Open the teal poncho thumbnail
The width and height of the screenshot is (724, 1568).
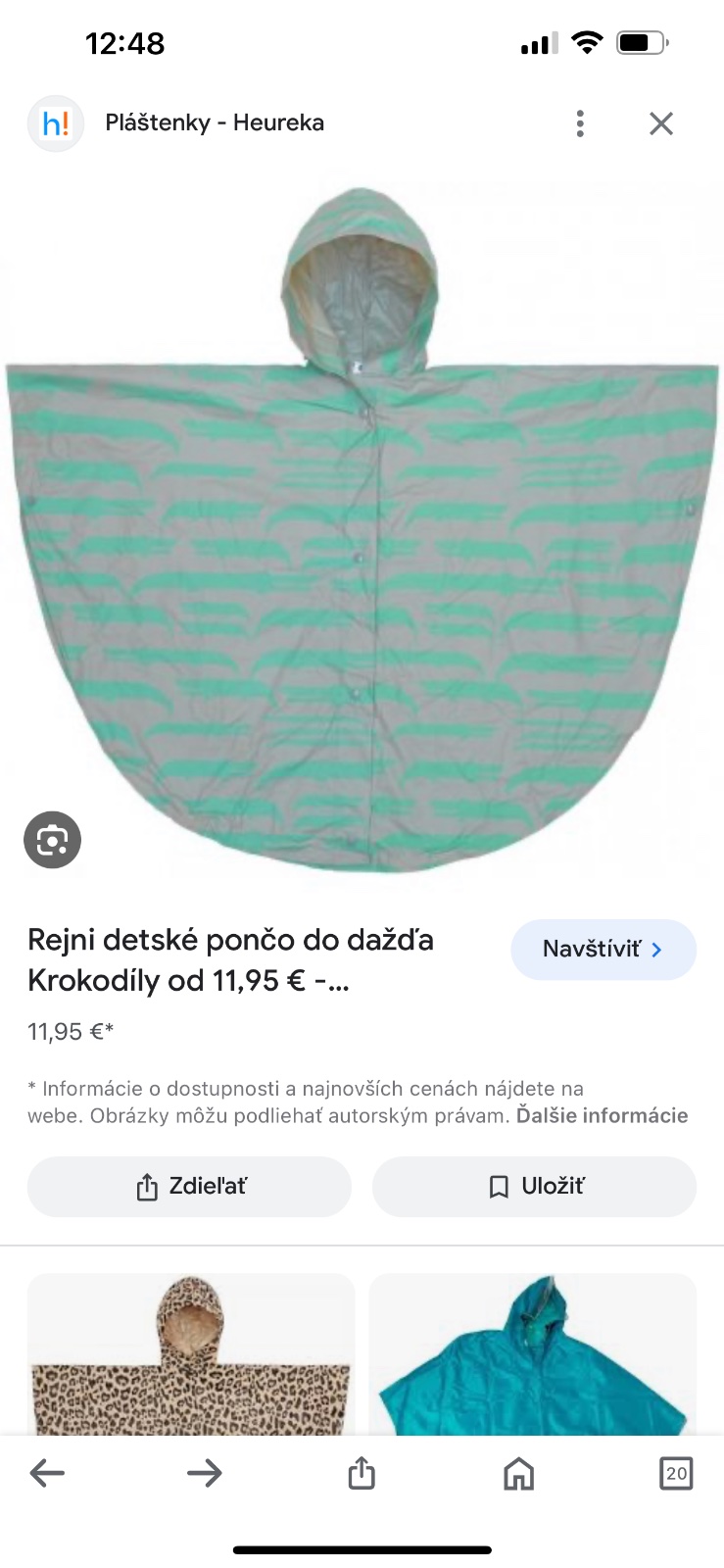tap(532, 1357)
